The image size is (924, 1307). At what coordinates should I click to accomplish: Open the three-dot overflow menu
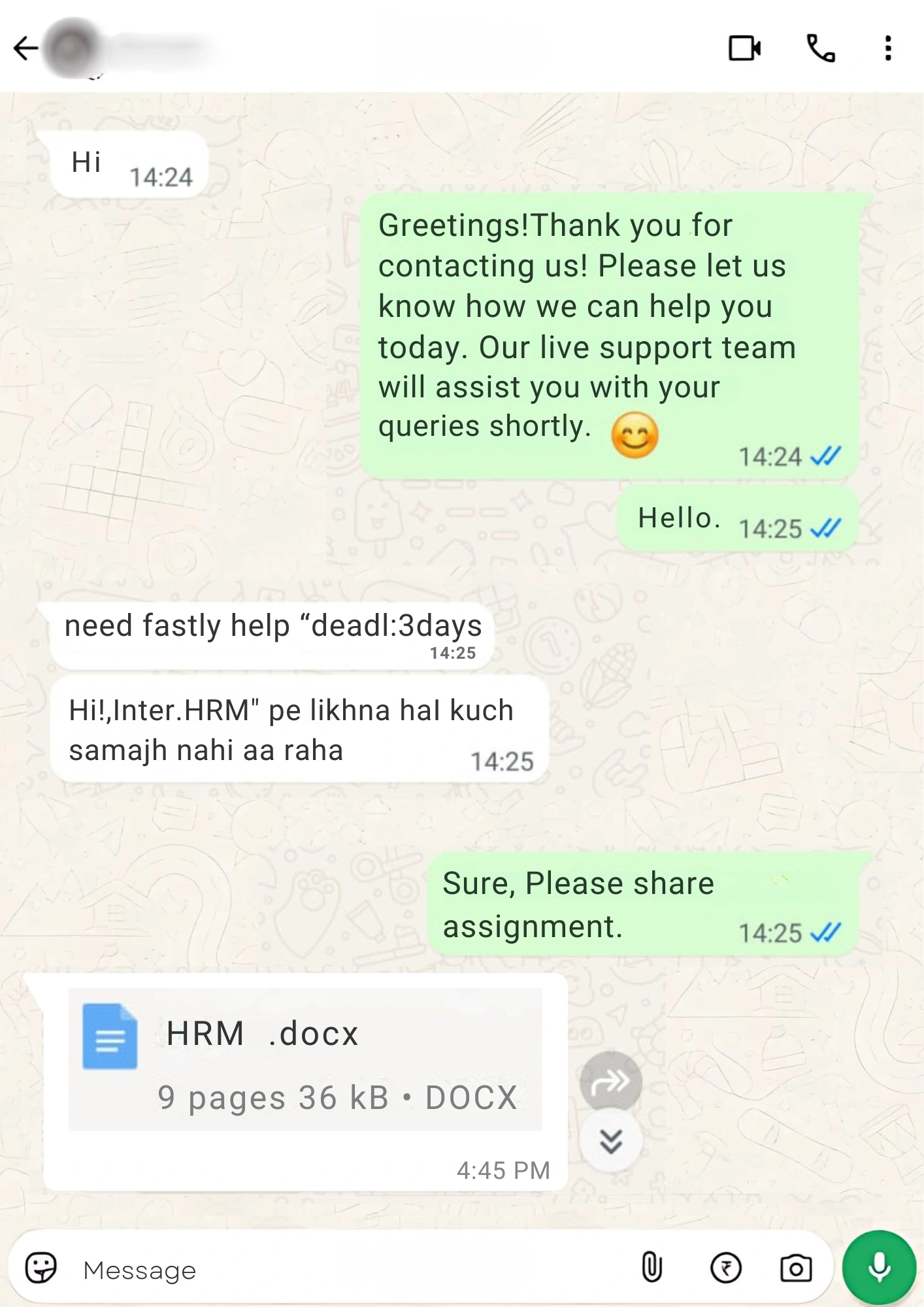pyautogui.click(x=887, y=48)
